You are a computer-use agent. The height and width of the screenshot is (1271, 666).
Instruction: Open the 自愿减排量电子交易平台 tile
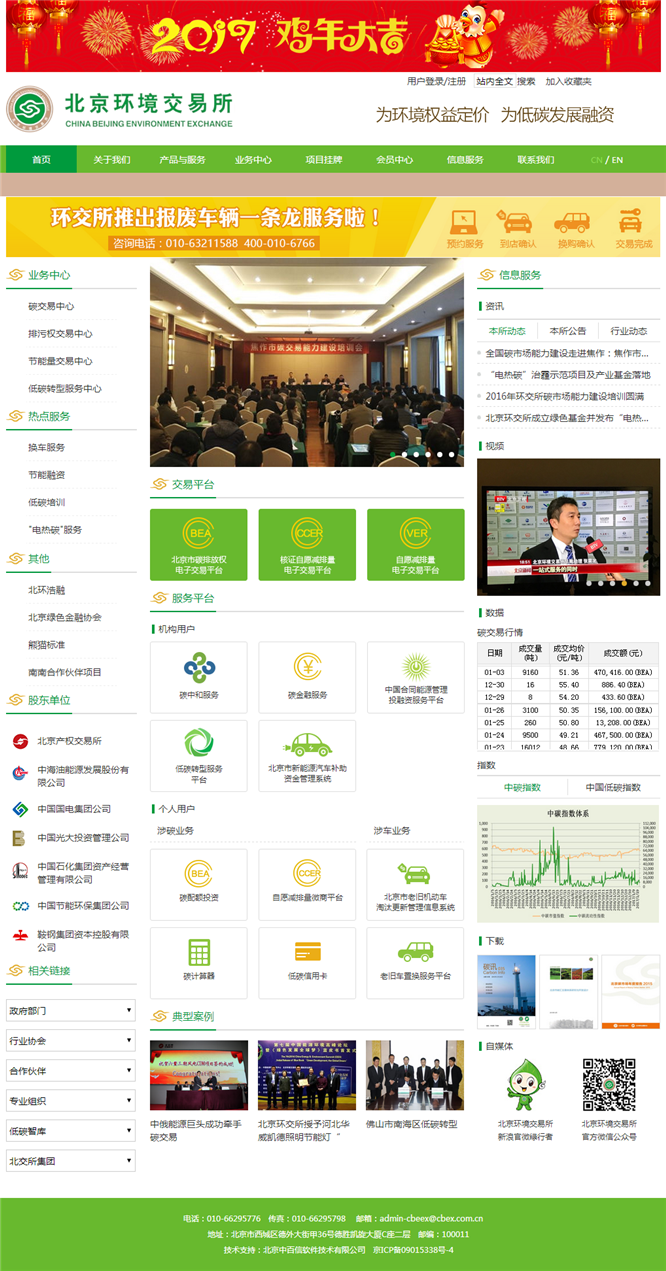pos(415,545)
